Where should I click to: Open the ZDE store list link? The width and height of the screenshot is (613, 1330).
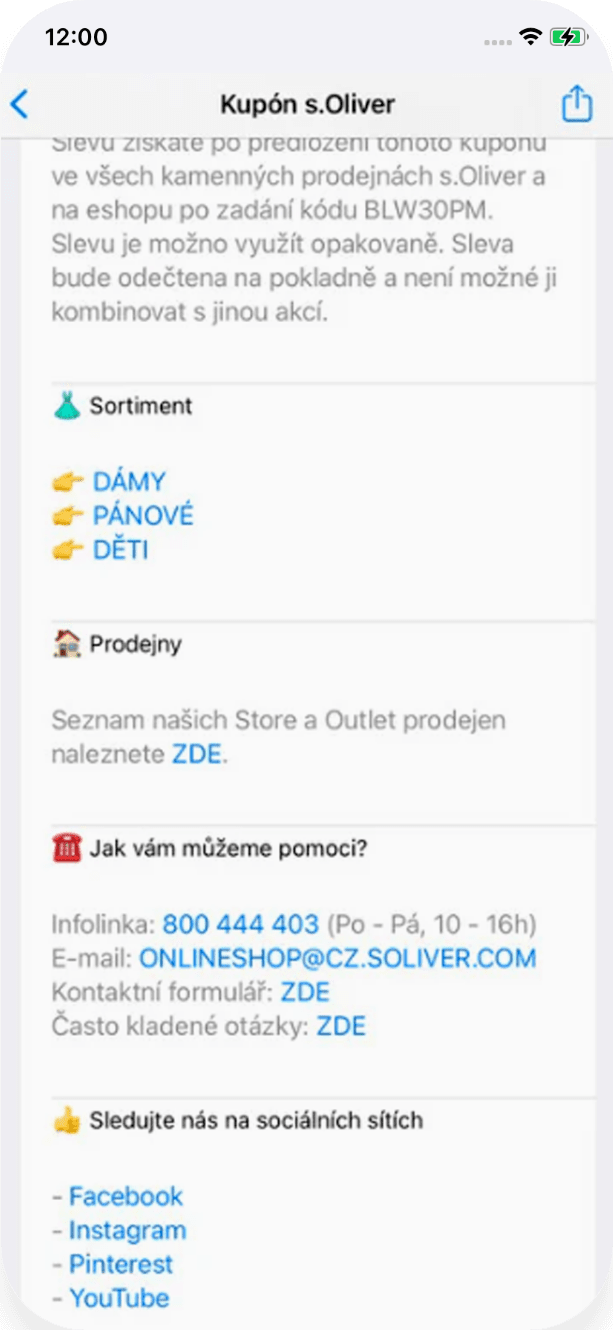click(x=196, y=754)
